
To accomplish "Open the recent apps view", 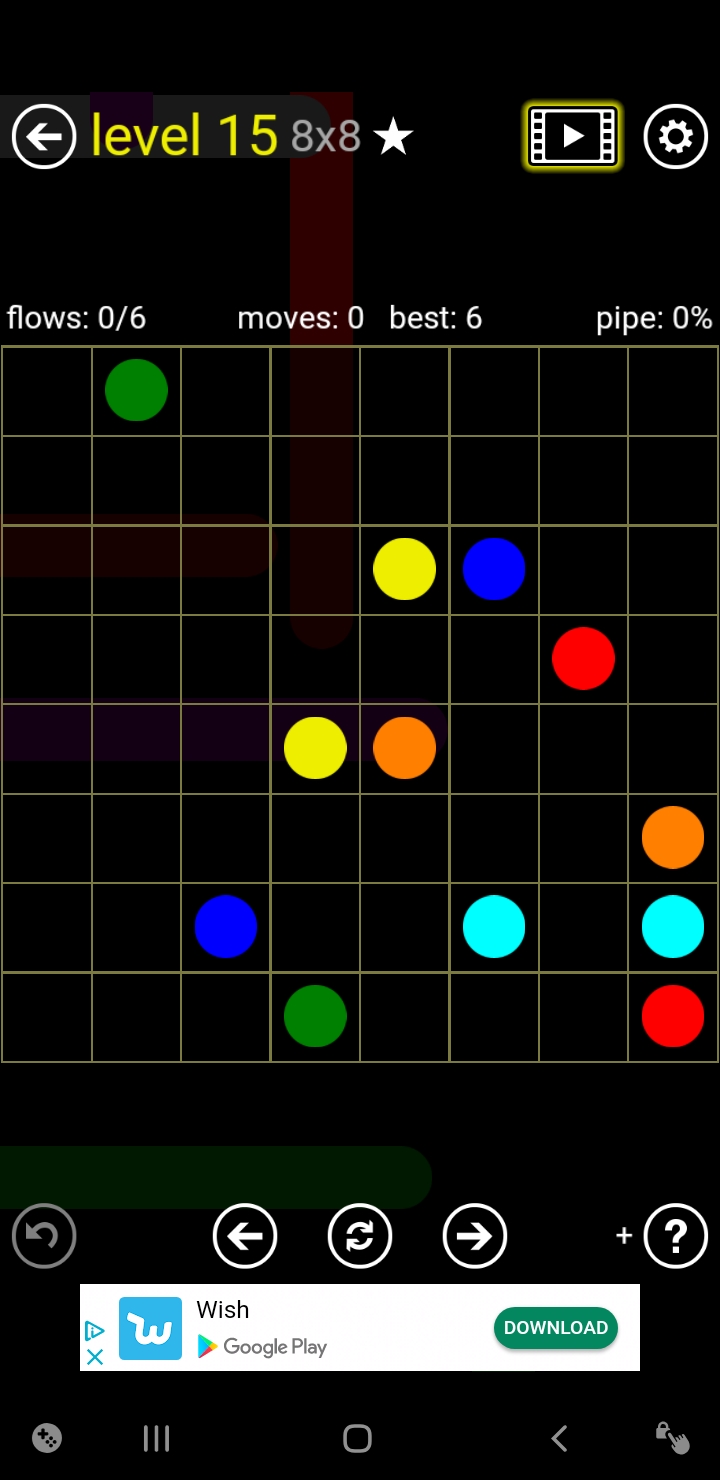I will (x=156, y=1438).
